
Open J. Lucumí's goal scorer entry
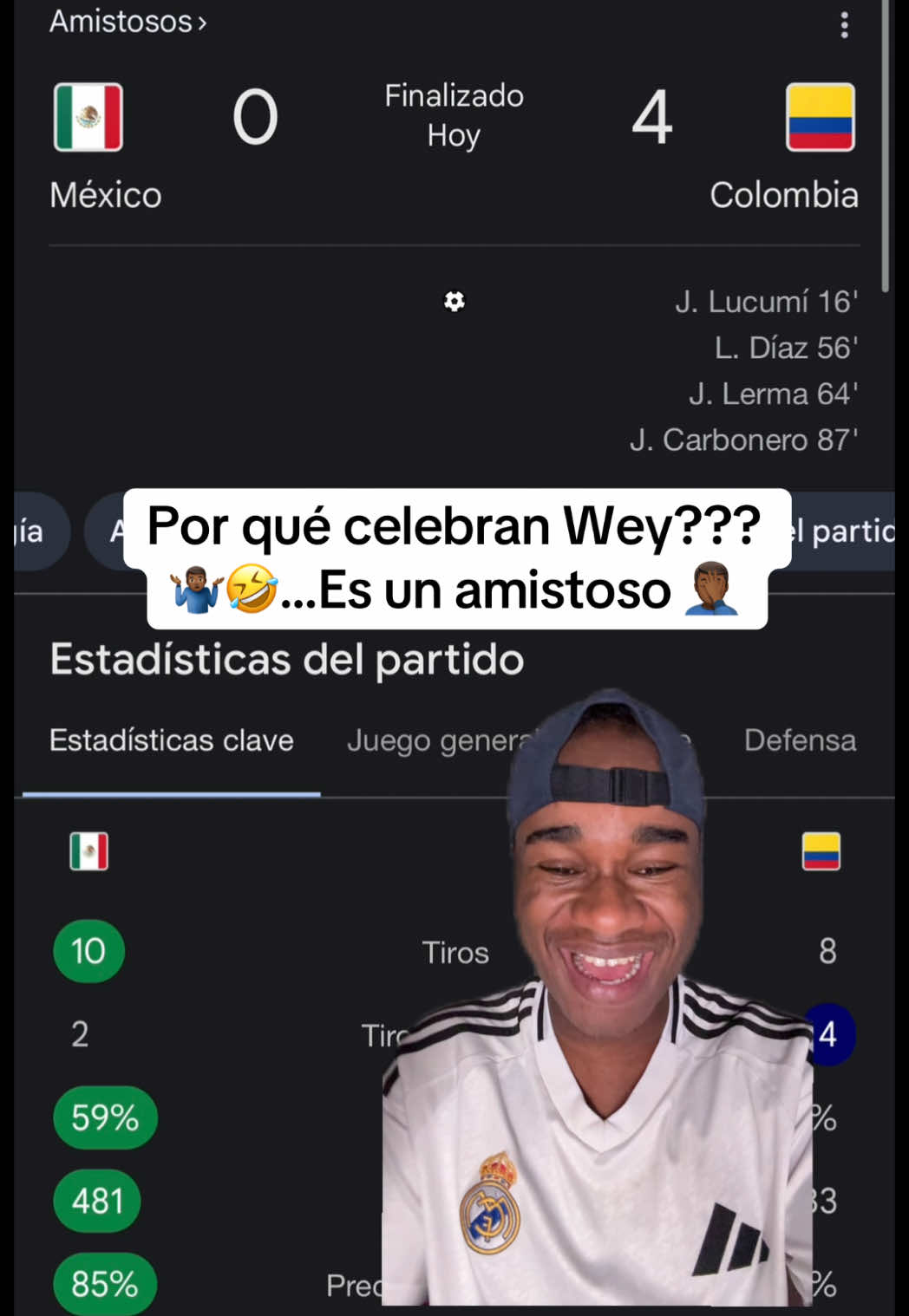click(764, 303)
